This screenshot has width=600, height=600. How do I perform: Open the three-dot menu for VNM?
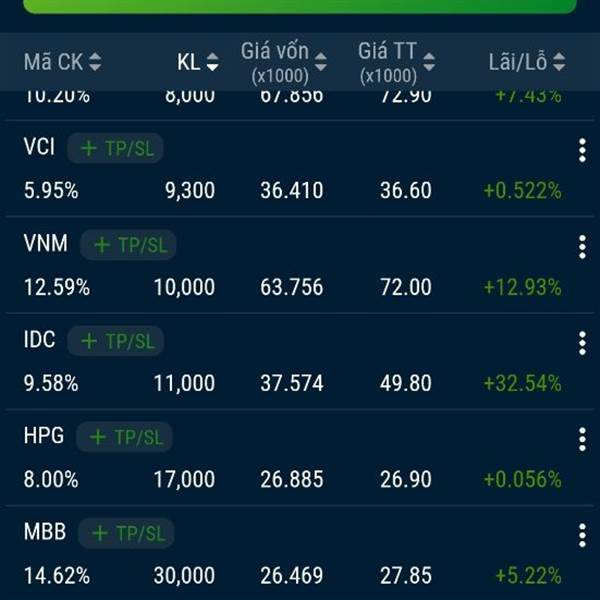click(581, 247)
